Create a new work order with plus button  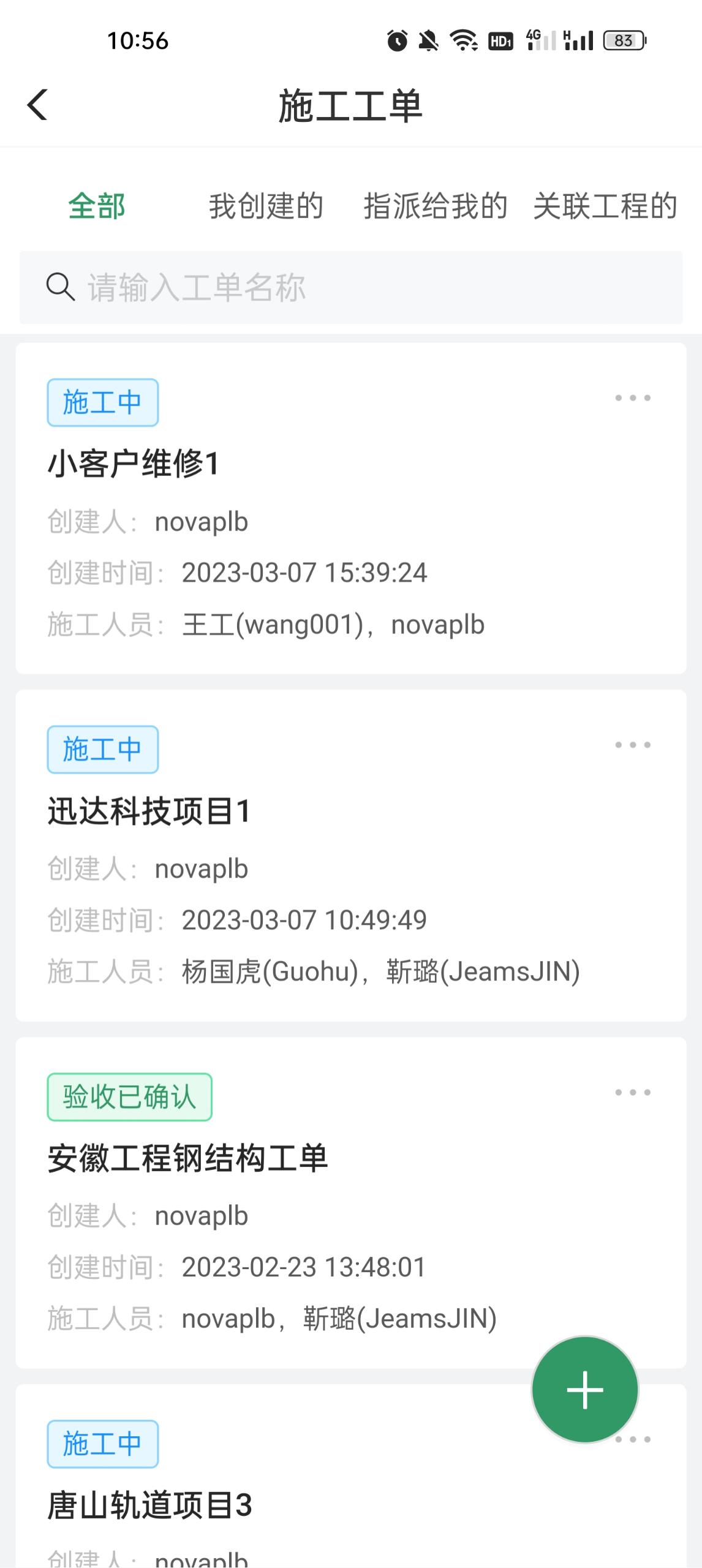[585, 1390]
